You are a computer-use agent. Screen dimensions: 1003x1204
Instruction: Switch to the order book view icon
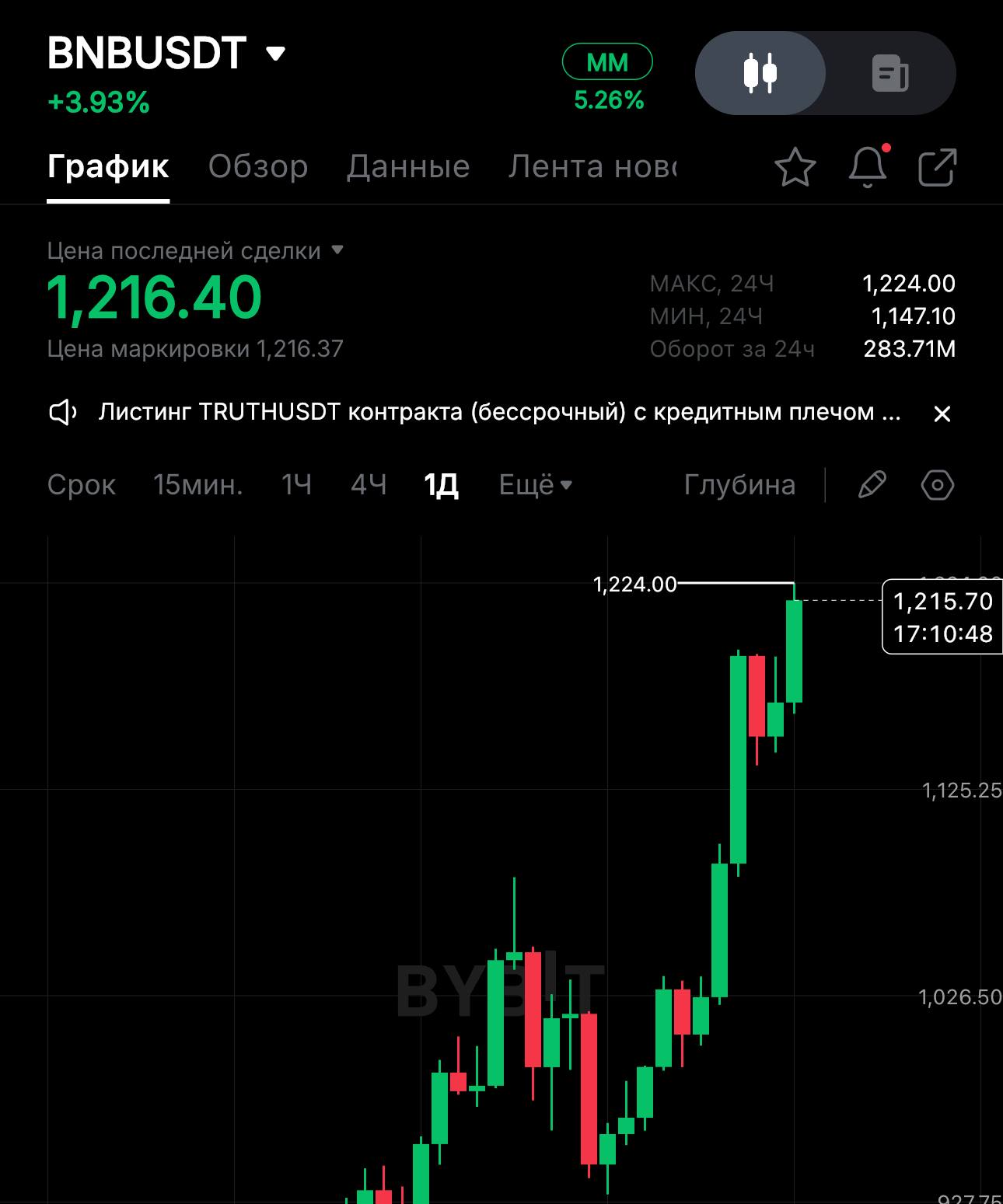pyautogui.click(x=890, y=73)
